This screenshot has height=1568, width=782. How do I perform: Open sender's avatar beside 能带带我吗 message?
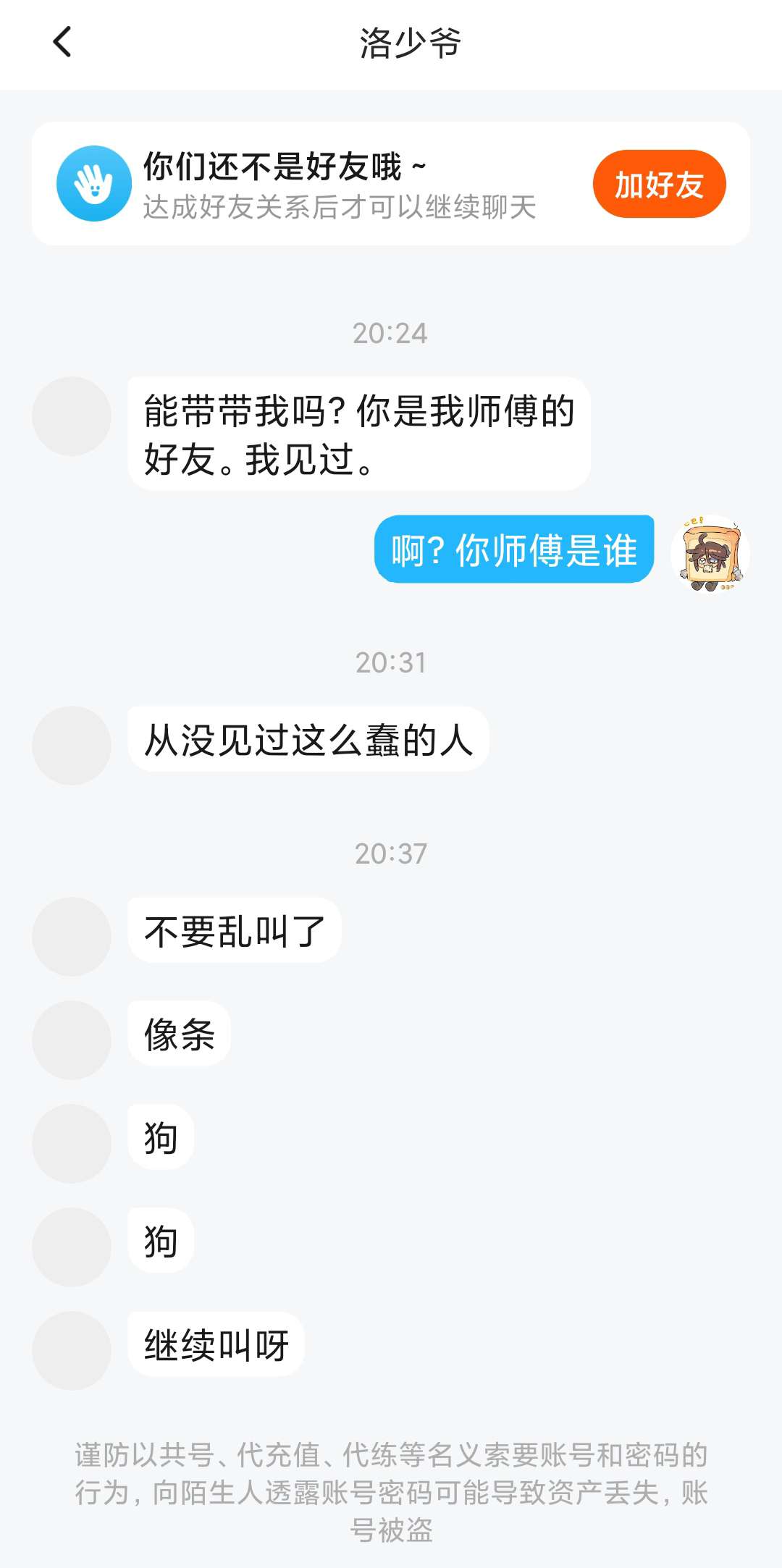pos(72,416)
